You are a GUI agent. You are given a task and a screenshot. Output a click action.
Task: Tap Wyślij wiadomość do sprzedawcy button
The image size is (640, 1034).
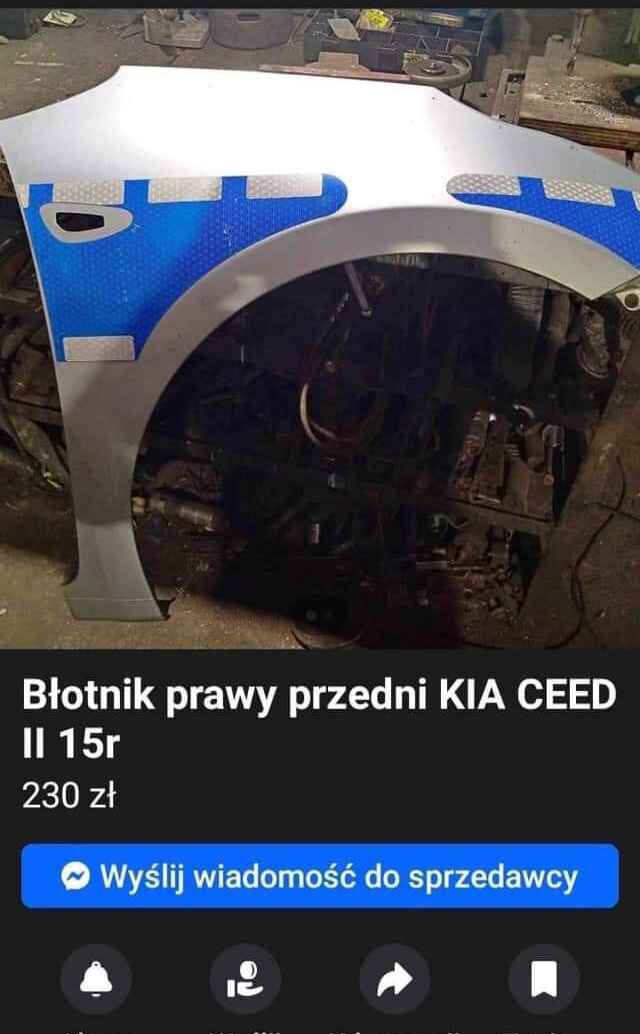pos(320,876)
